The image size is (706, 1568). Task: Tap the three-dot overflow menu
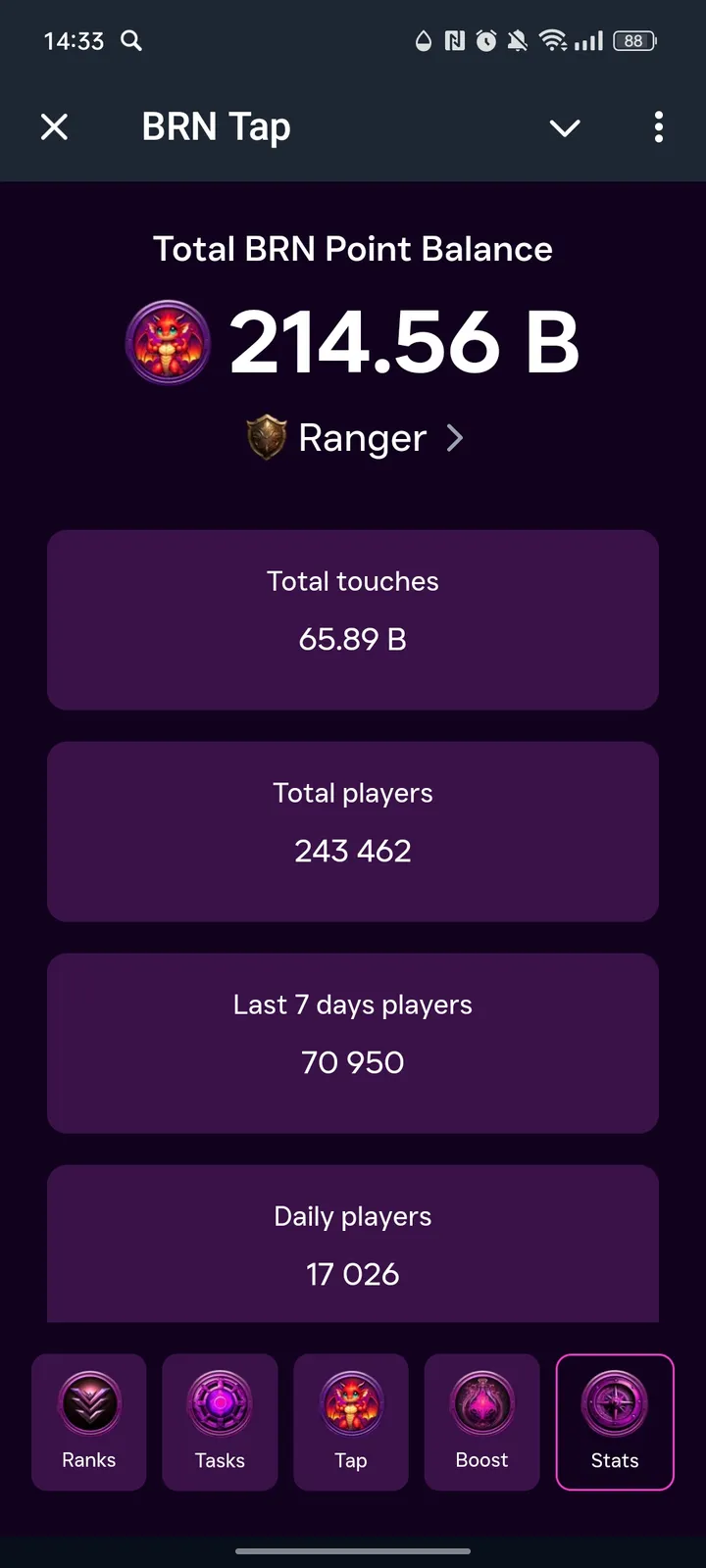[659, 127]
